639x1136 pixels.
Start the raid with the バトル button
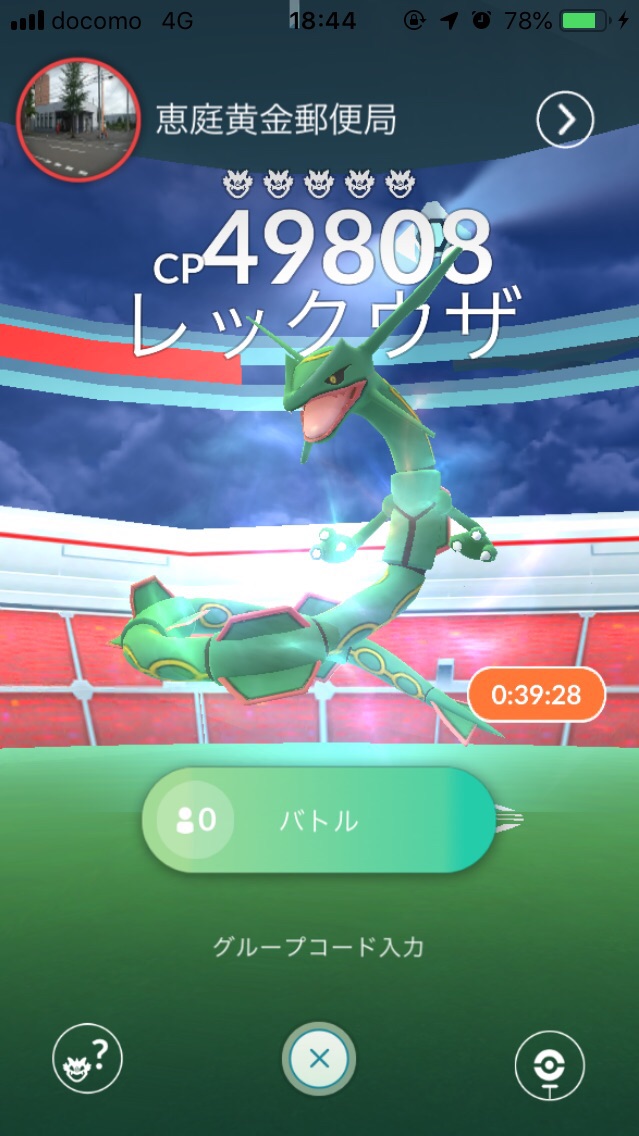tap(318, 821)
